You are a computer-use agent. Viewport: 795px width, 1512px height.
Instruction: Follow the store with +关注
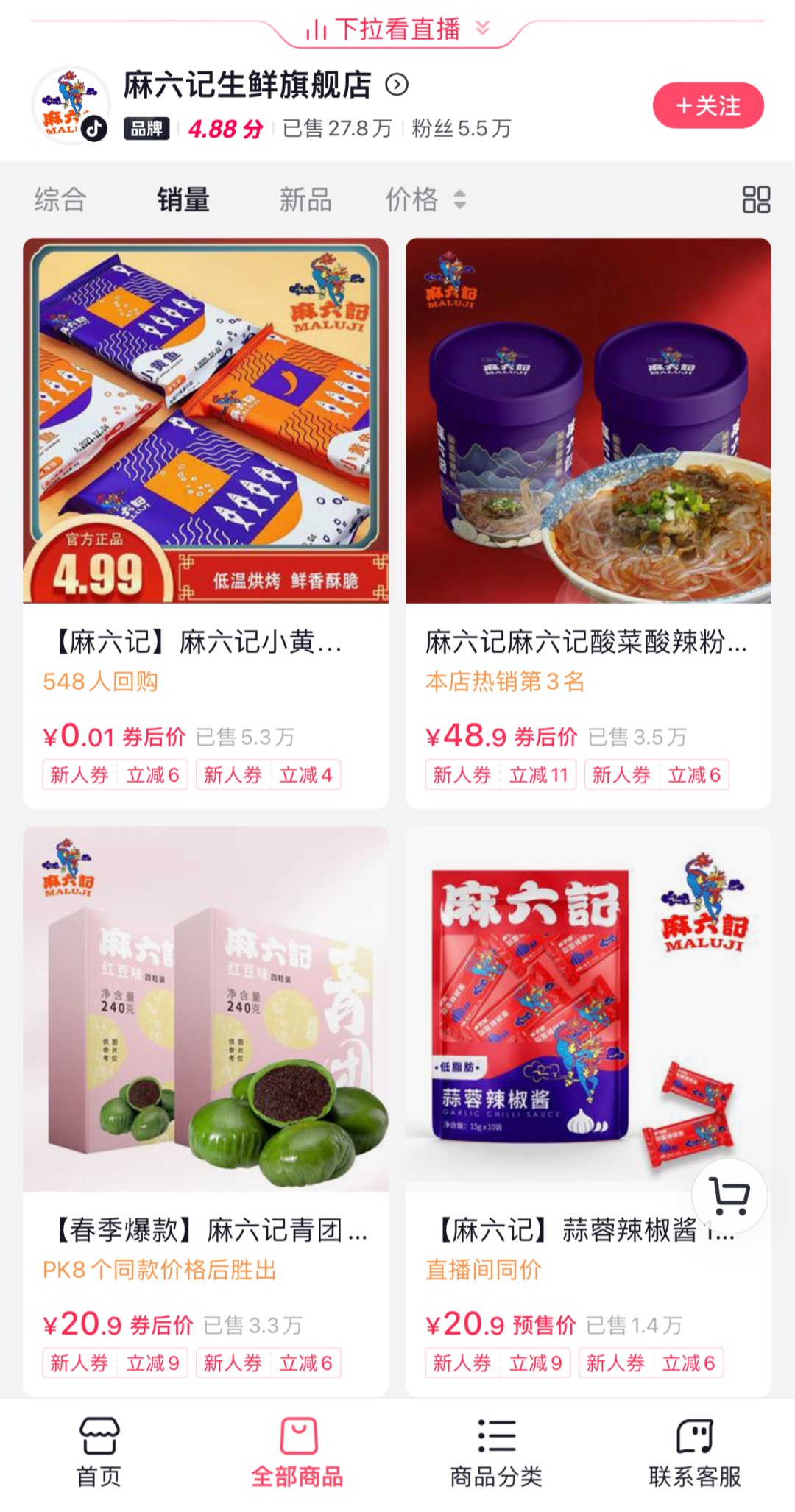[x=707, y=106]
